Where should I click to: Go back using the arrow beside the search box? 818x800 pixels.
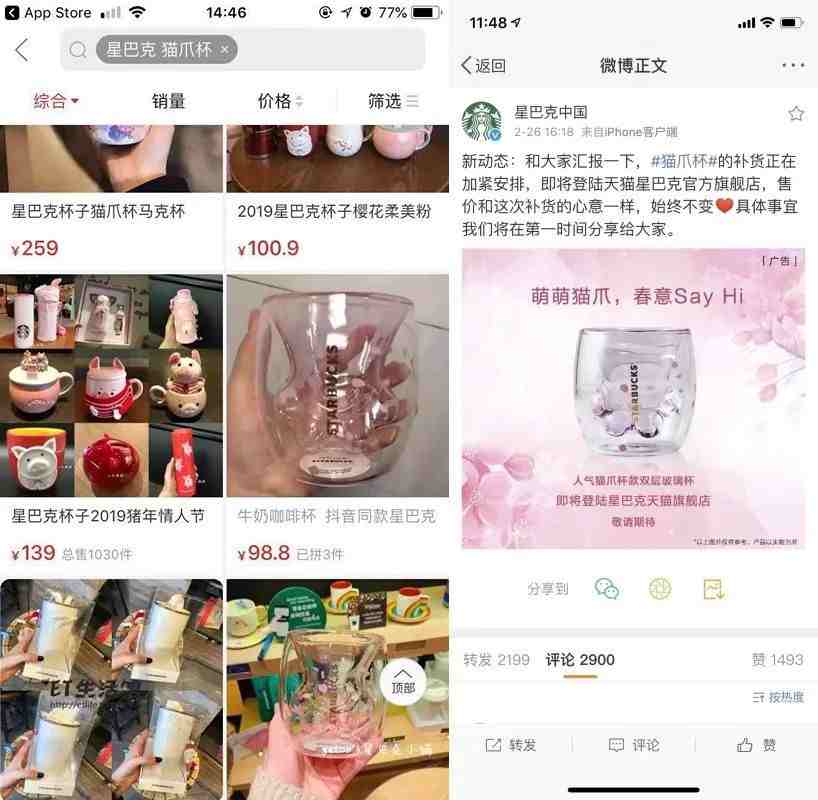point(22,50)
